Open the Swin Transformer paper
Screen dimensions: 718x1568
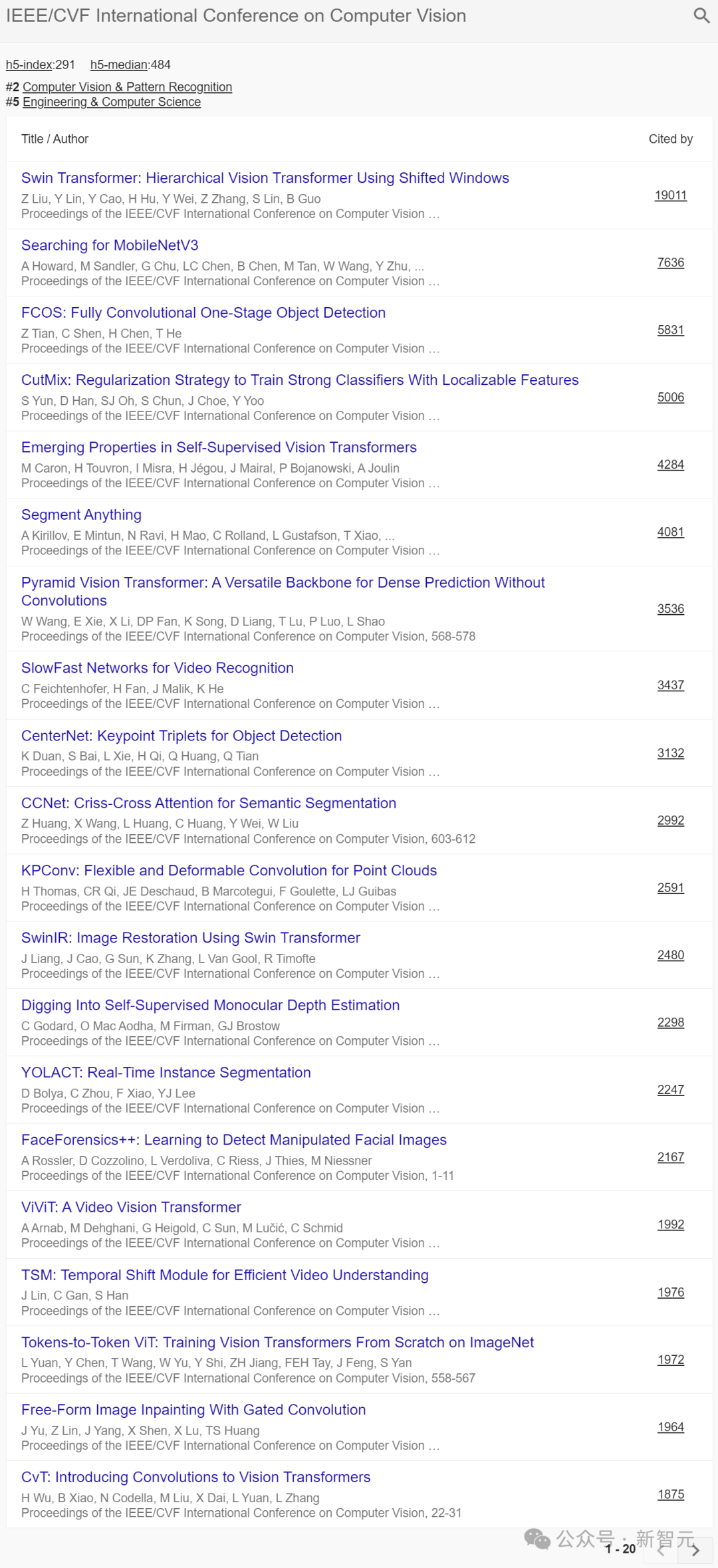pyautogui.click(x=265, y=178)
